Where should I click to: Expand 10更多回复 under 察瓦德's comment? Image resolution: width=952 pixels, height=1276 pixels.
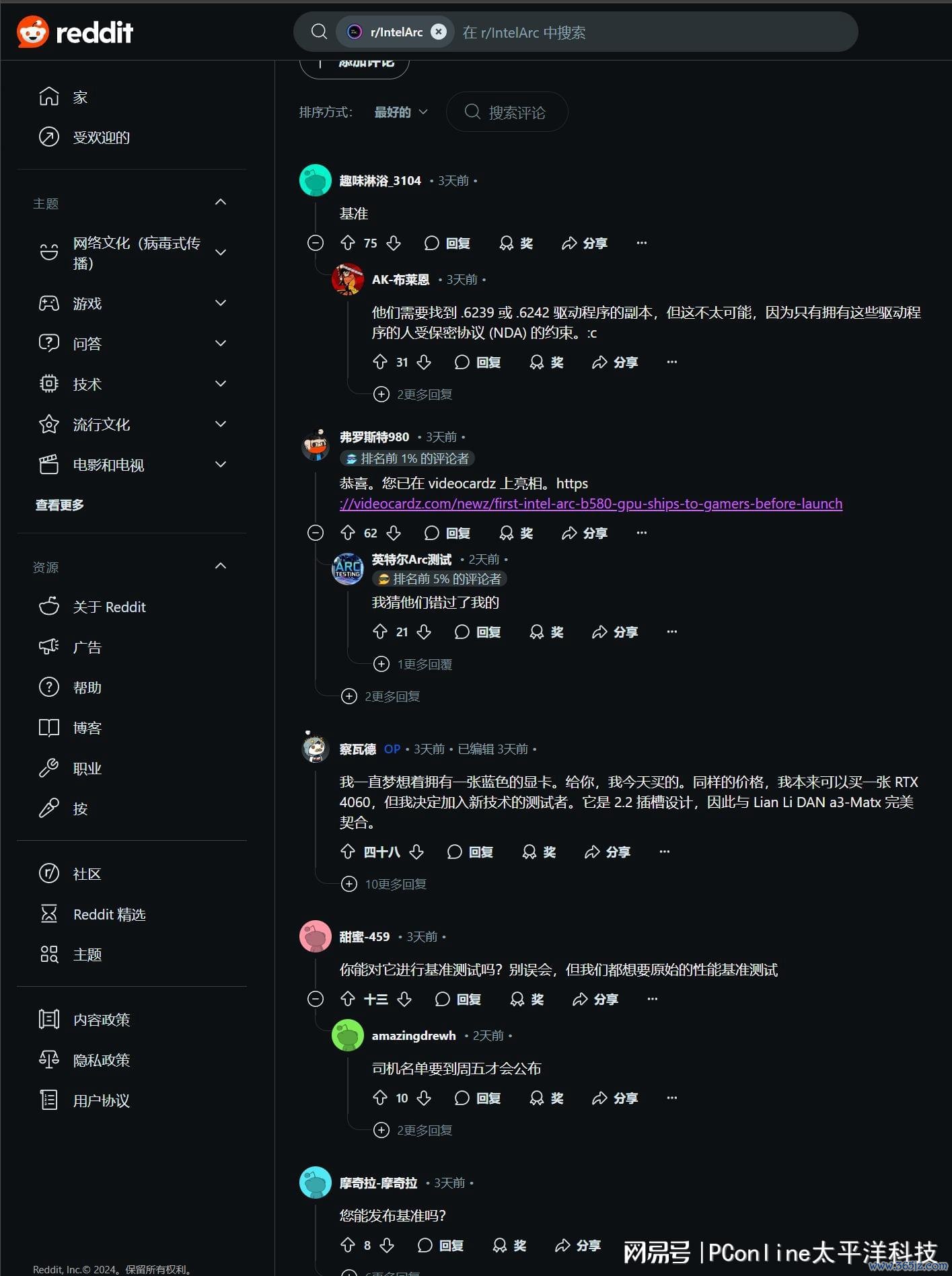tap(395, 884)
